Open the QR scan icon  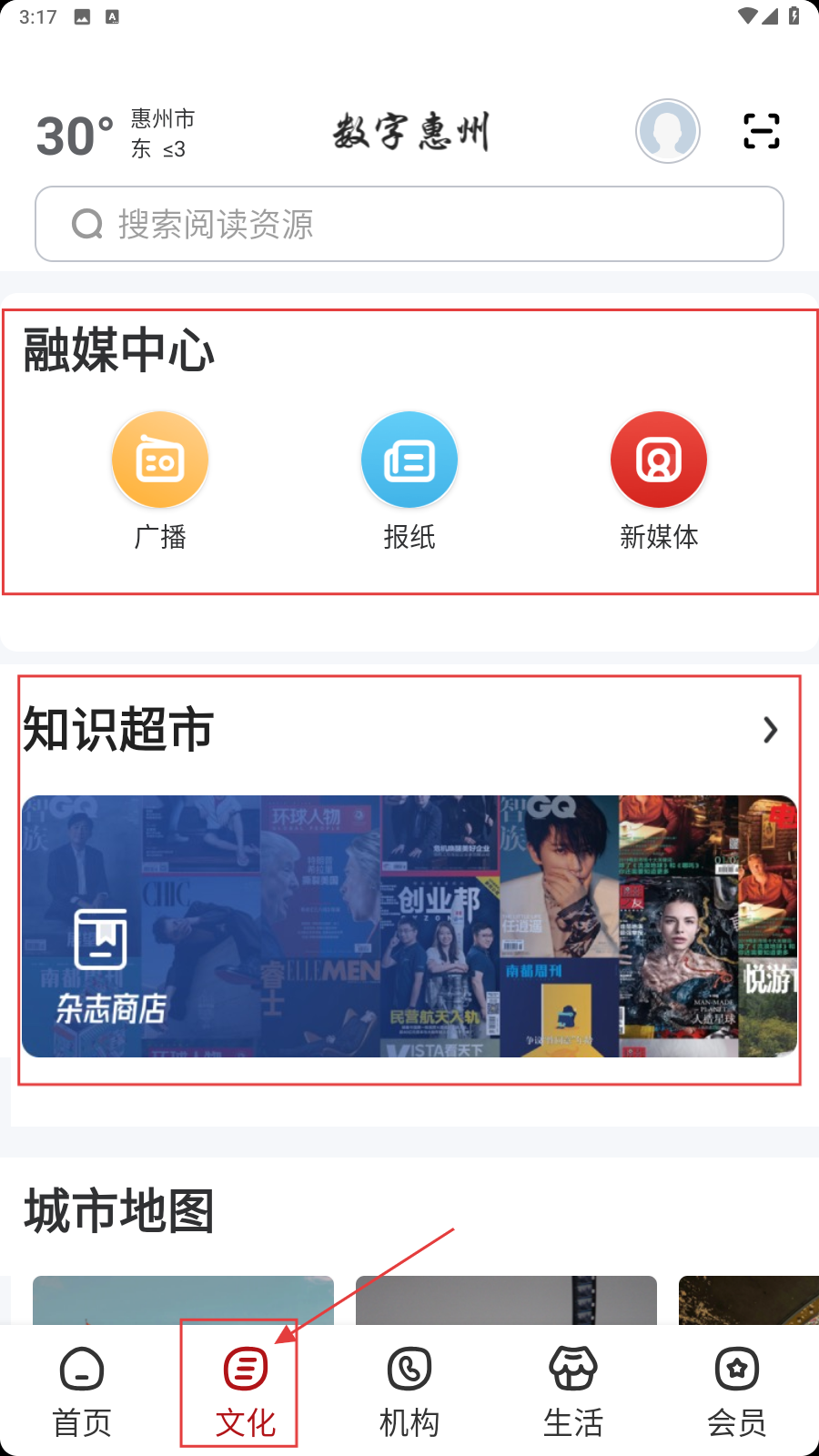click(761, 131)
